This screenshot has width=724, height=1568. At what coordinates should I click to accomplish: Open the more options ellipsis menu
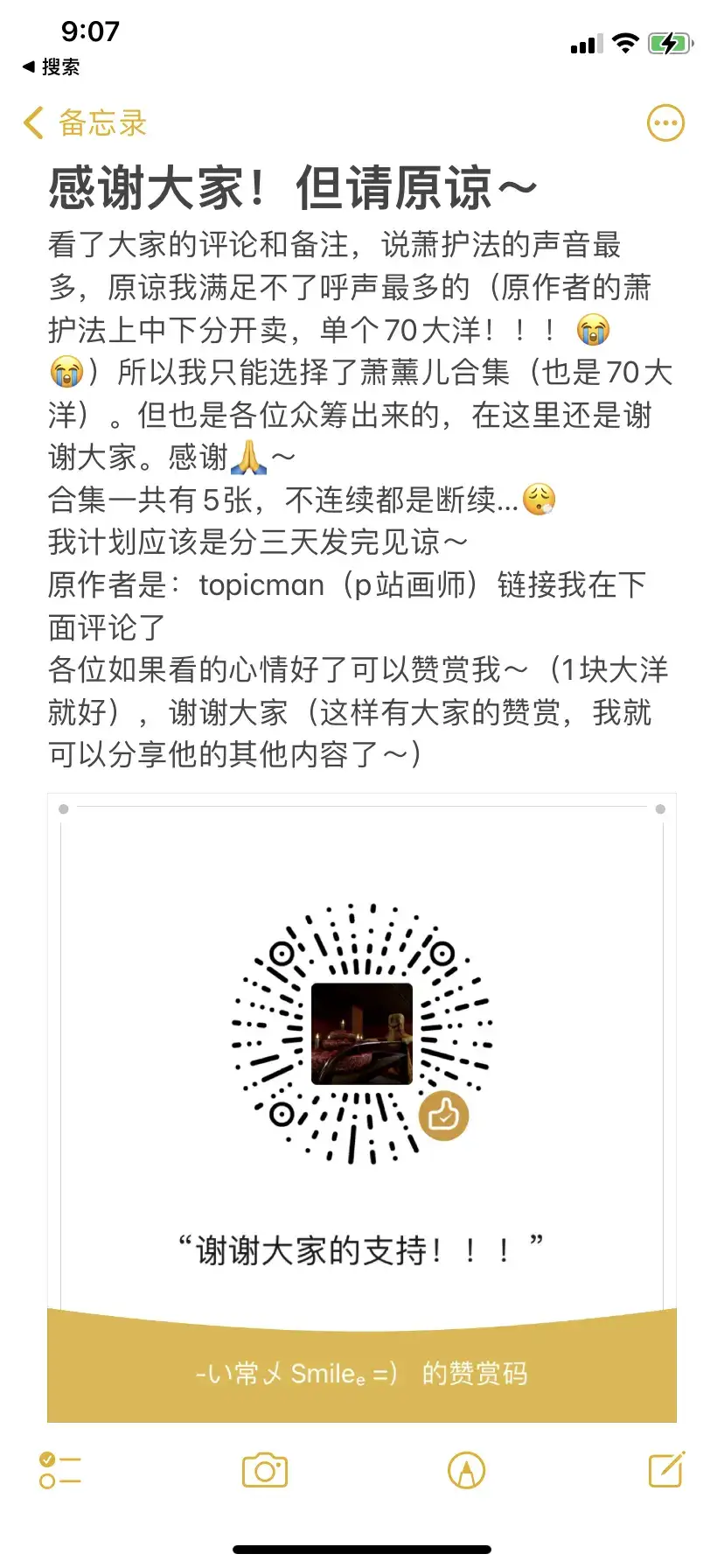pyautogui.click(x=665, y=123)
